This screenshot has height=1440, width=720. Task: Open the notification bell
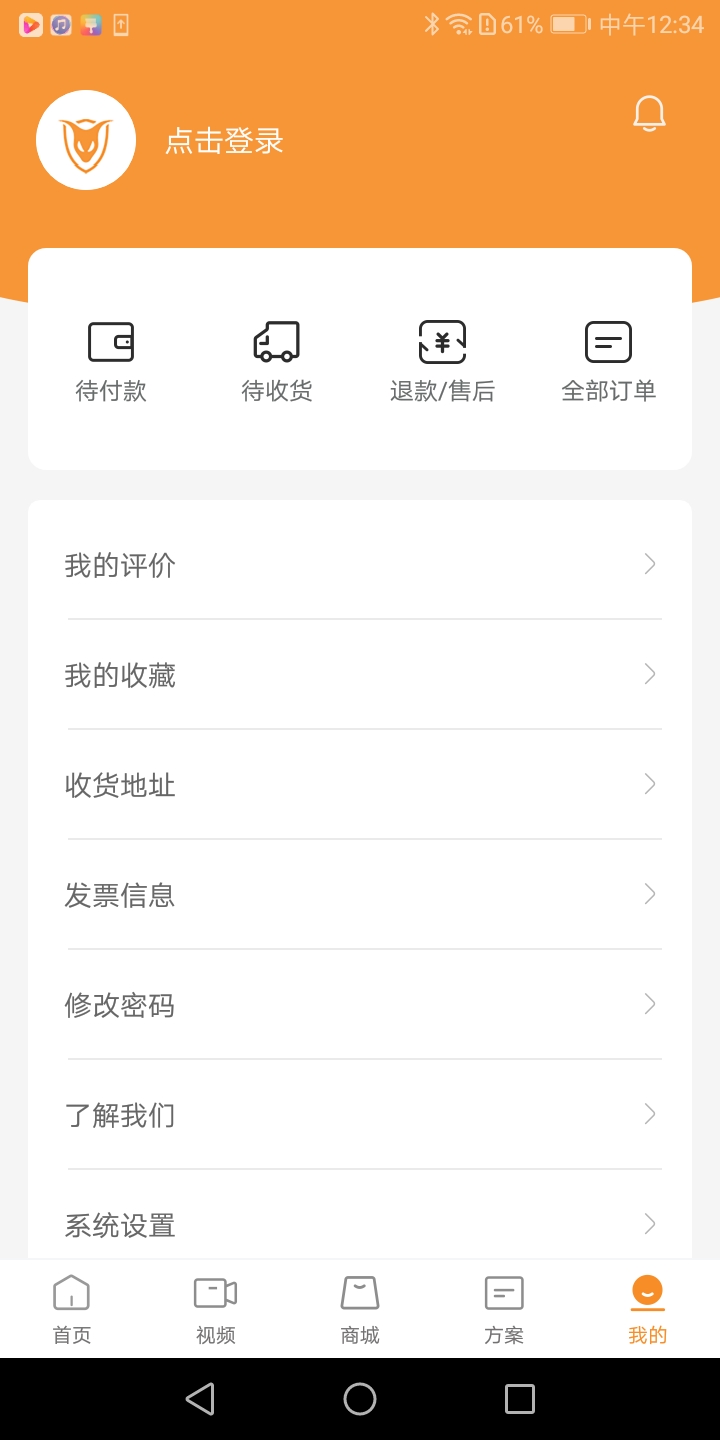(x=649, y=112)
